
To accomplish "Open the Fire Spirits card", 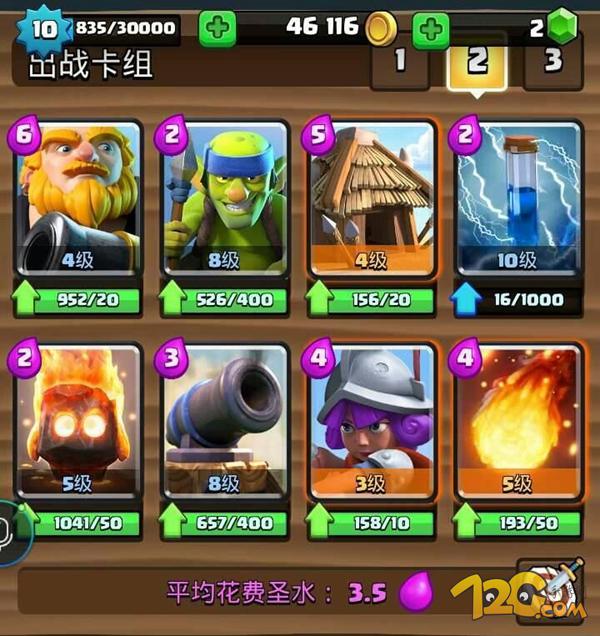I will 77,422.
